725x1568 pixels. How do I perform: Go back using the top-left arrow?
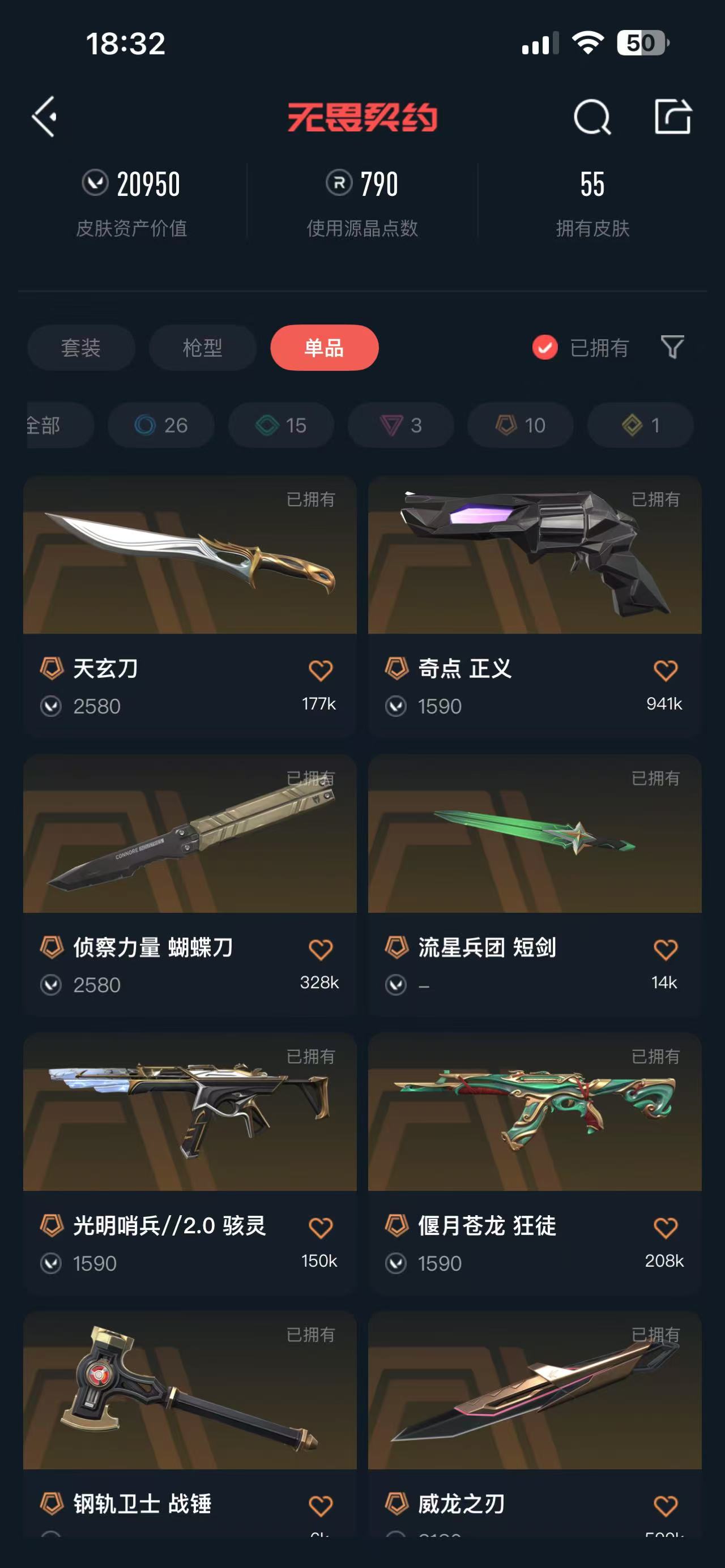click(x=44, y=116)
